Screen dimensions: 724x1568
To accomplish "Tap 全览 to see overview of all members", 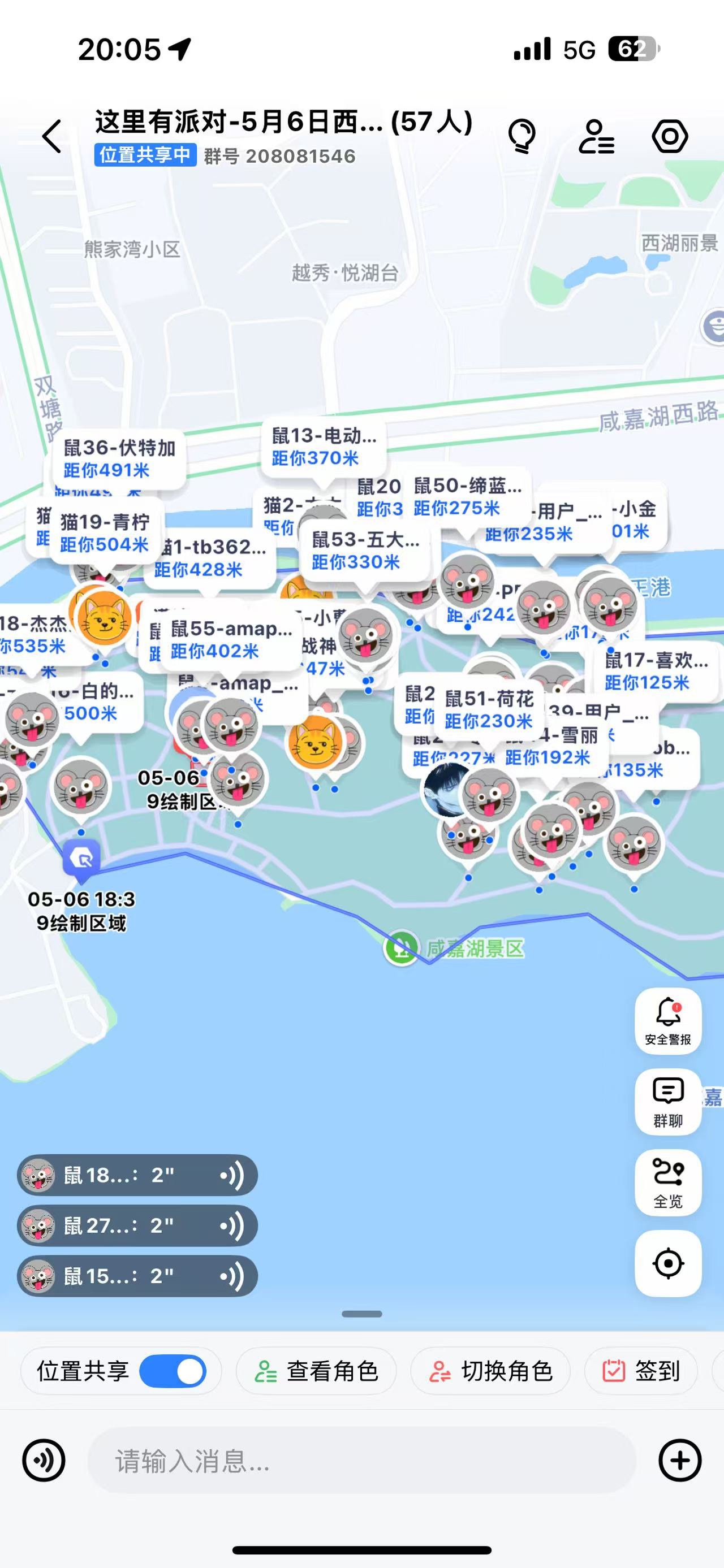I will [668, 1183].
